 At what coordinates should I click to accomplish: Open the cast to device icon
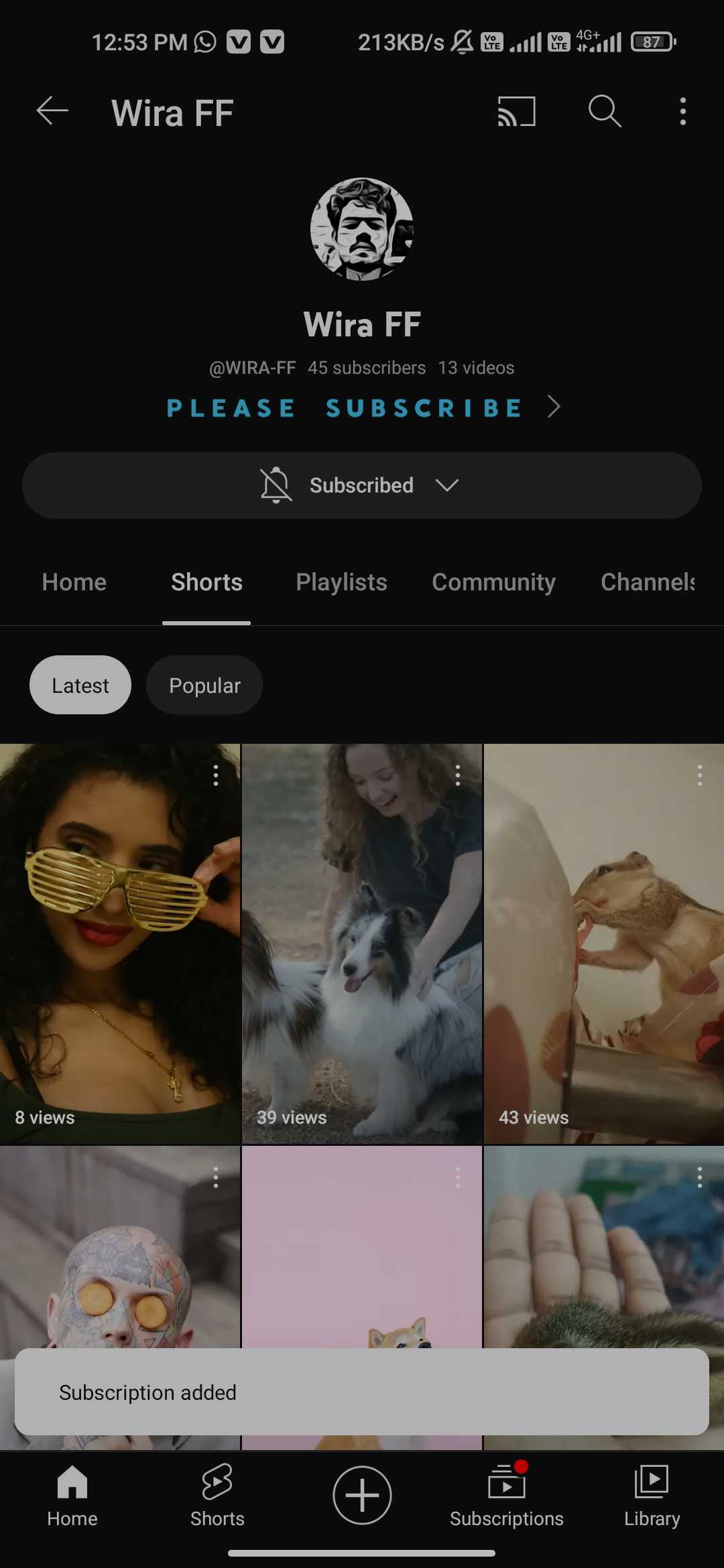click(516, 111)
